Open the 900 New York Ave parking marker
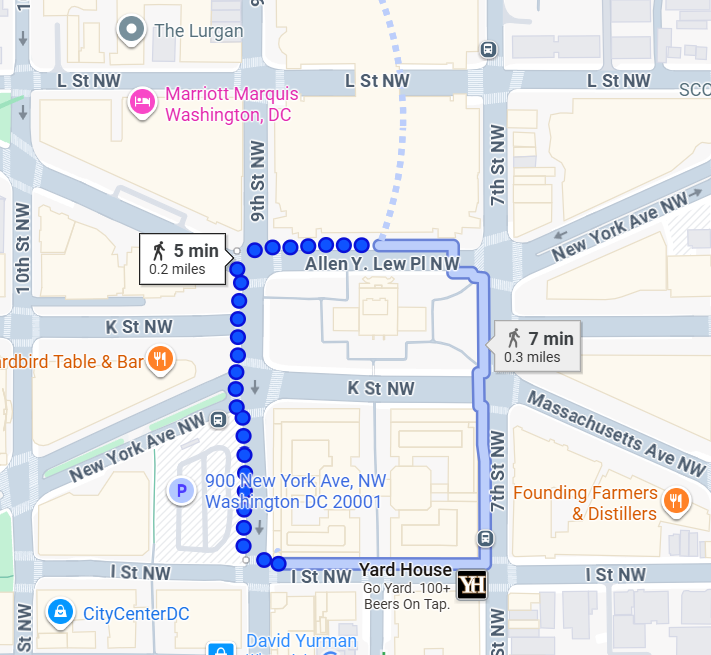The height and width of the screenshot is (655, 711). tap(181, 491)
